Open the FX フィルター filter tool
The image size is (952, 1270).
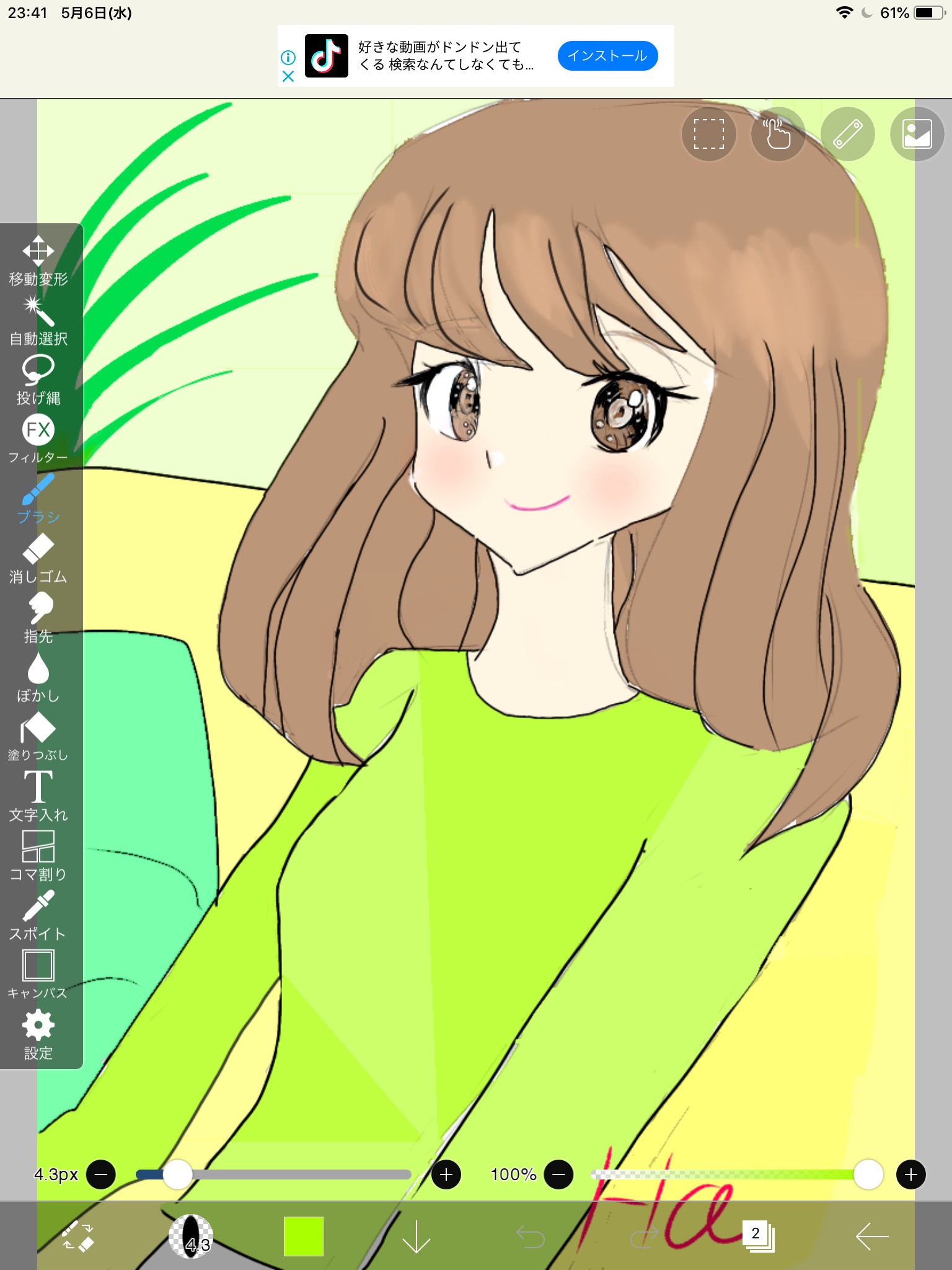(x=38, y=436)
